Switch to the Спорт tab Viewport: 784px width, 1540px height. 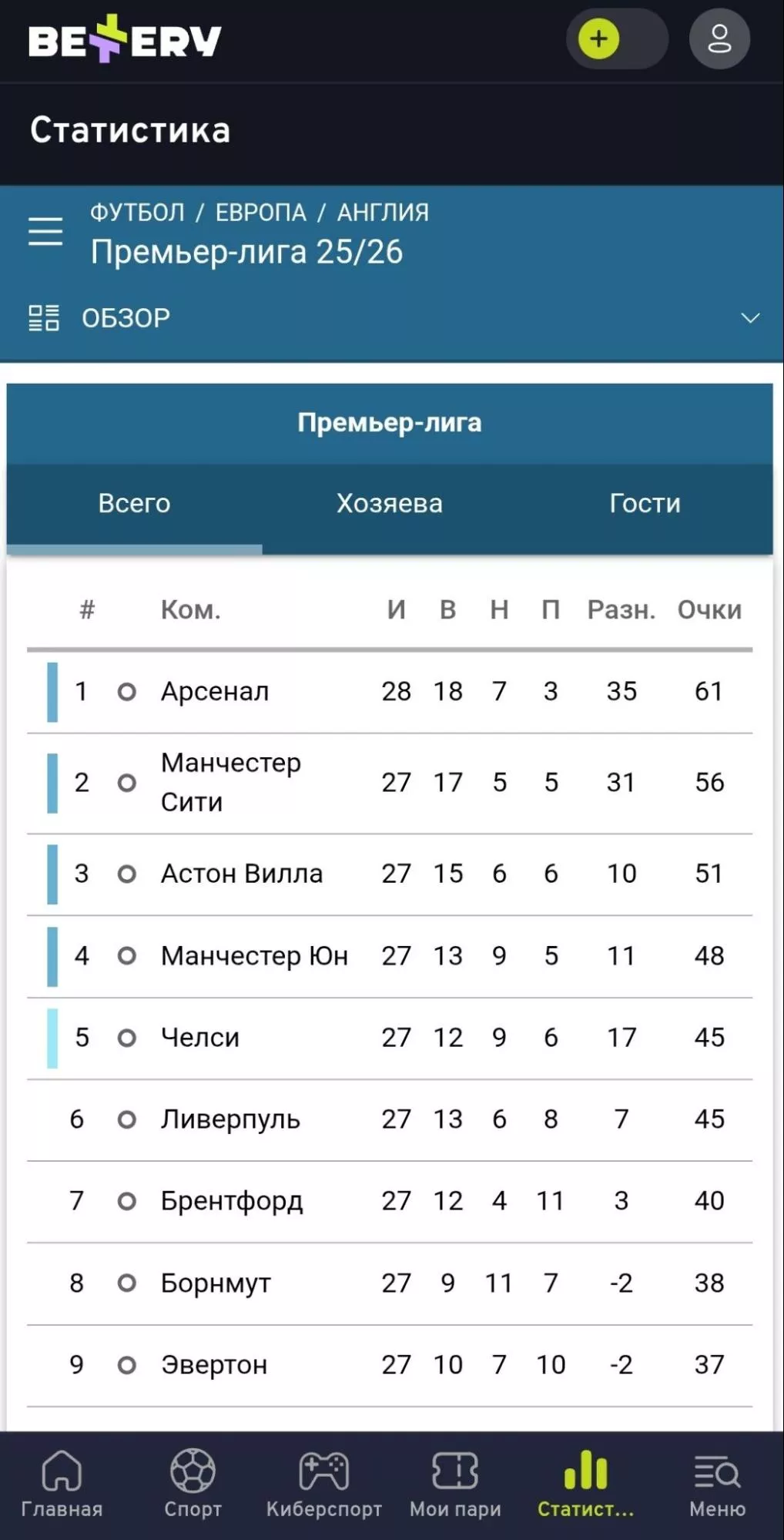193,1483
